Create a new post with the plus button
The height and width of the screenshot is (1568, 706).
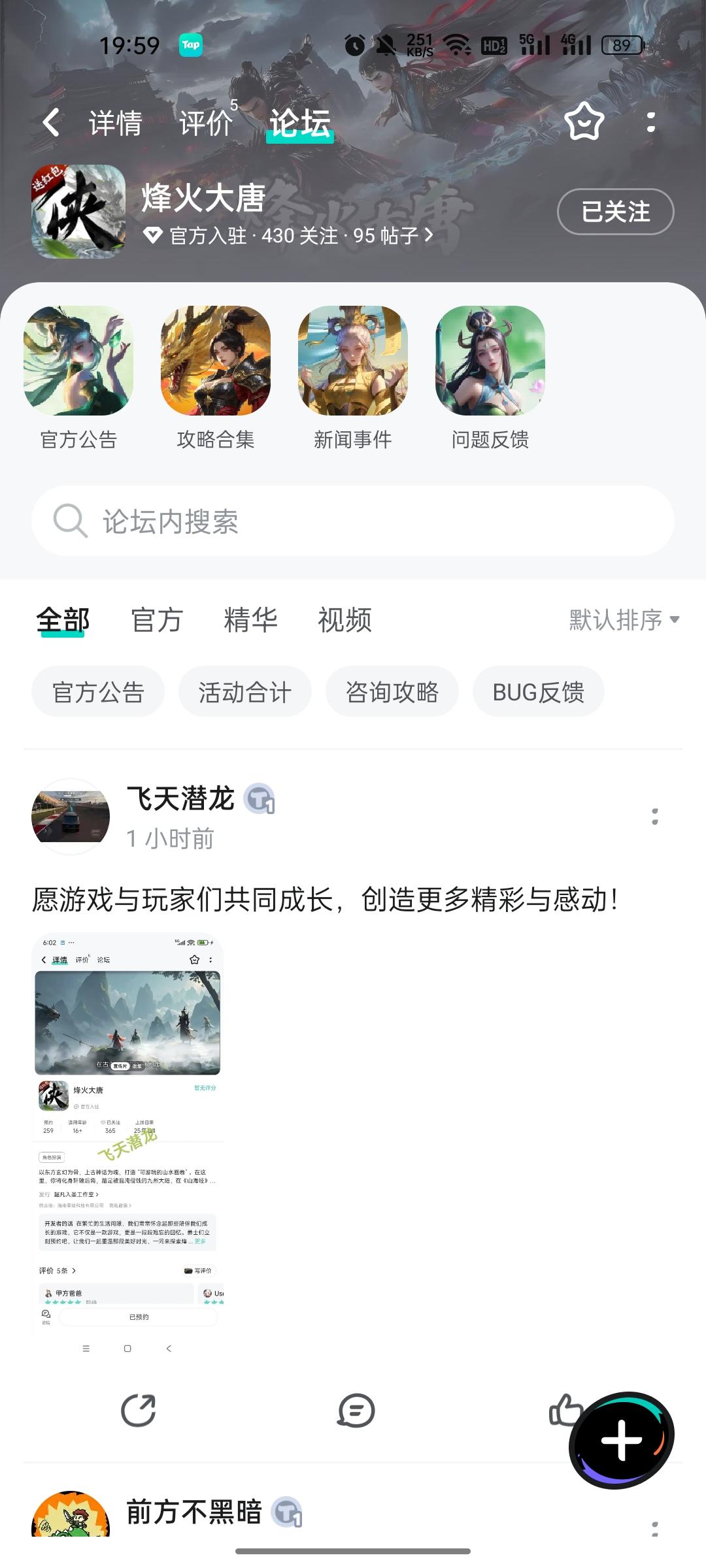pyautogui.click(x=621, y=1440)
